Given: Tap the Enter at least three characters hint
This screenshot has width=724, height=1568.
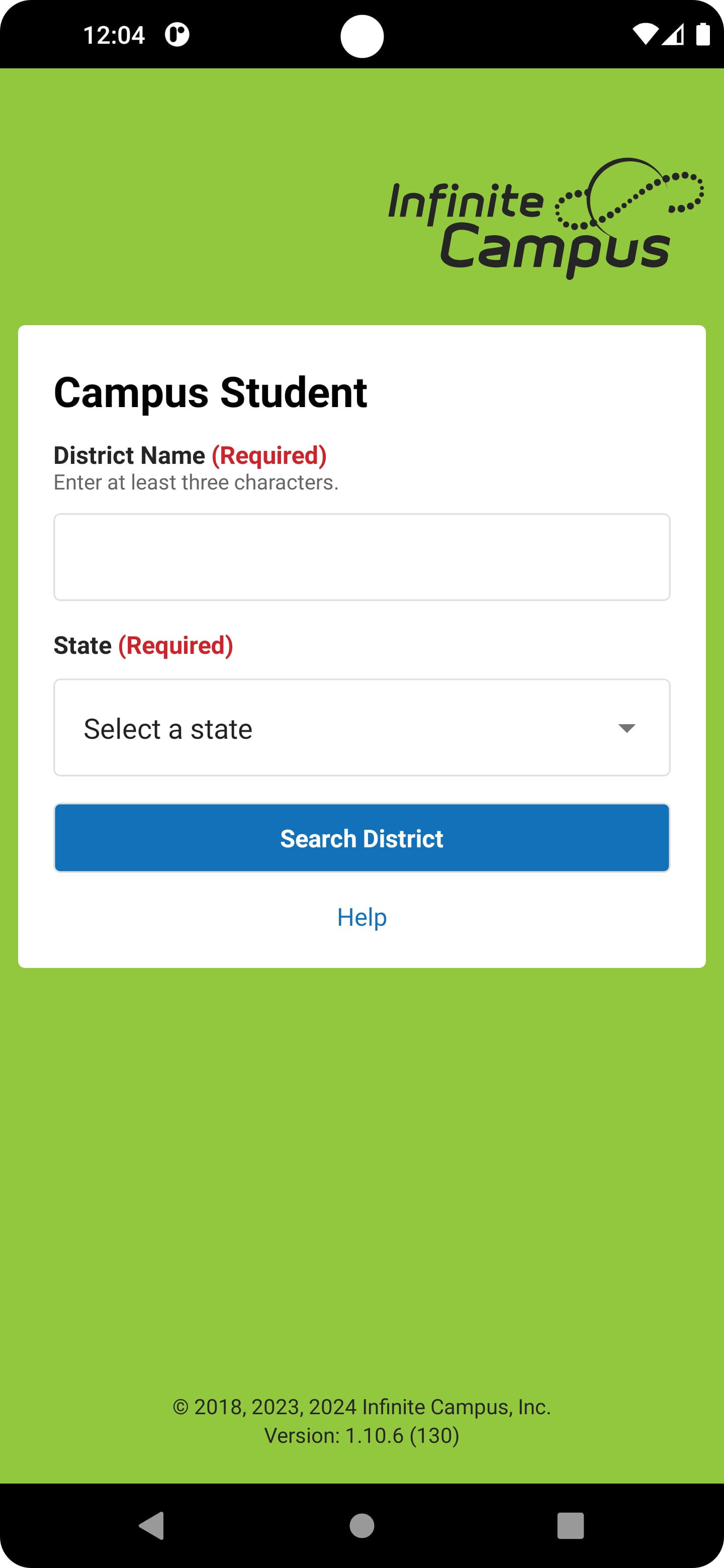Looking at the screenshot, I should 196,482.
